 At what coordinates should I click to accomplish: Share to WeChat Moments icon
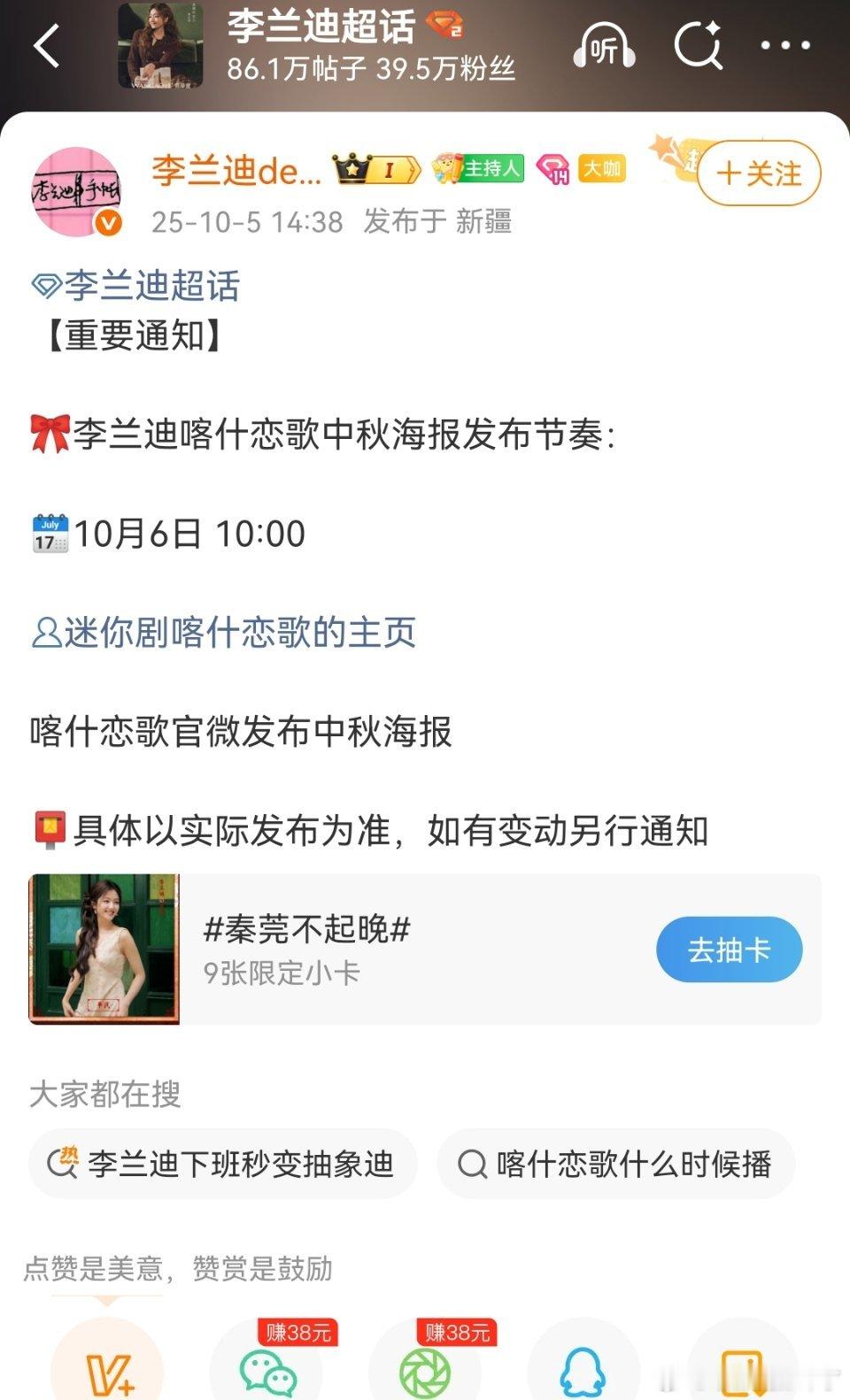[425, 1367]
